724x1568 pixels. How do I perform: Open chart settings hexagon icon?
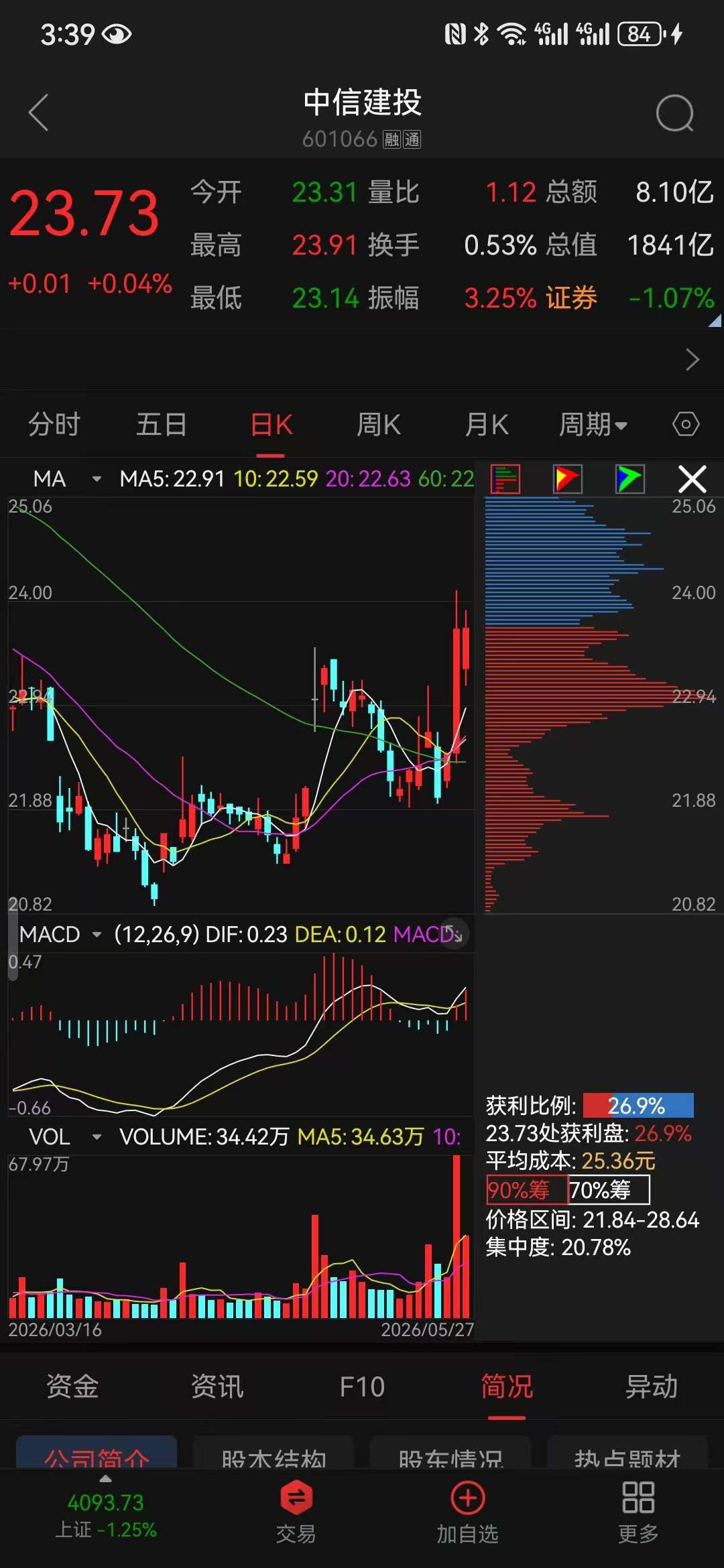tap(686, 423)
